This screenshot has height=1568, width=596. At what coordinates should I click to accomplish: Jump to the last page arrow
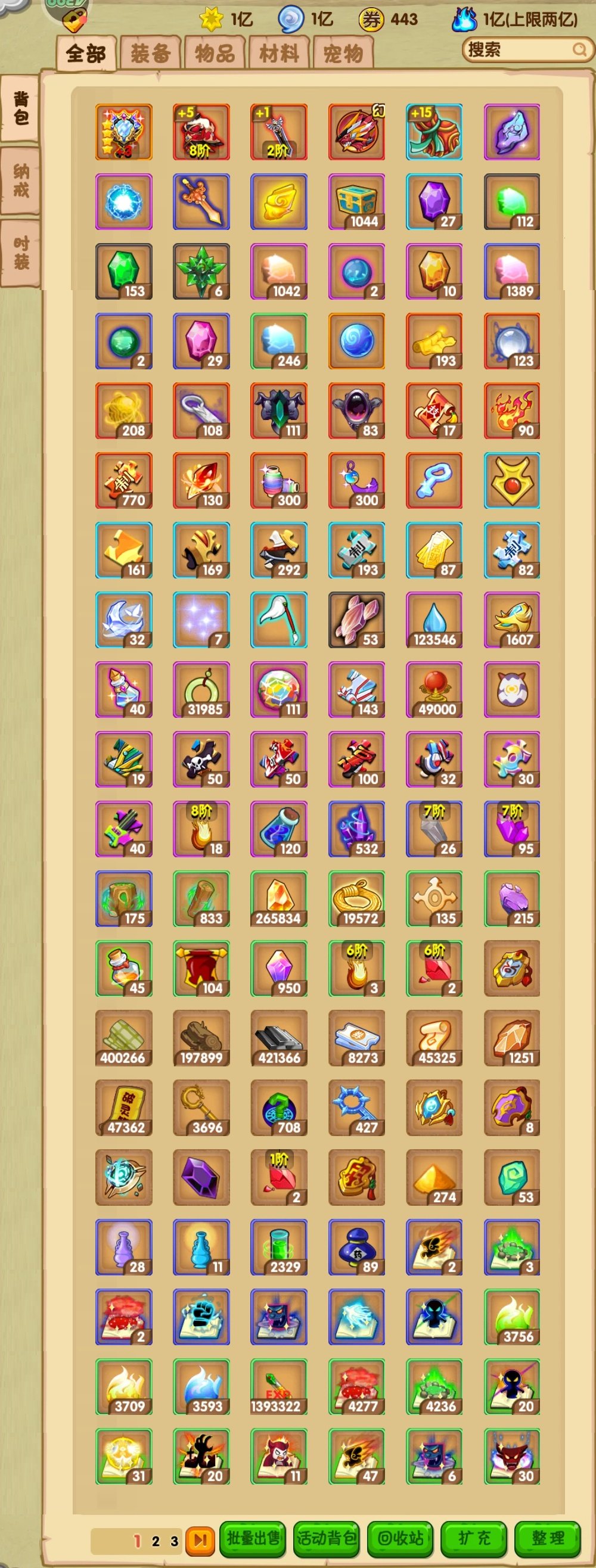(200, 1540)
